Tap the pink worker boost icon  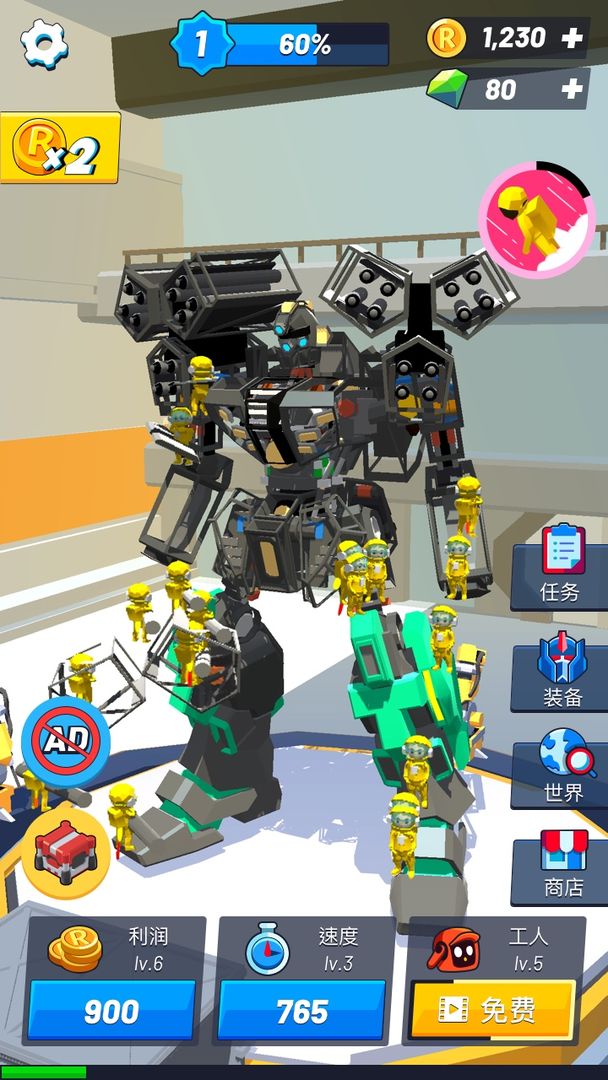pyautogui.click(x=536, y=216)
